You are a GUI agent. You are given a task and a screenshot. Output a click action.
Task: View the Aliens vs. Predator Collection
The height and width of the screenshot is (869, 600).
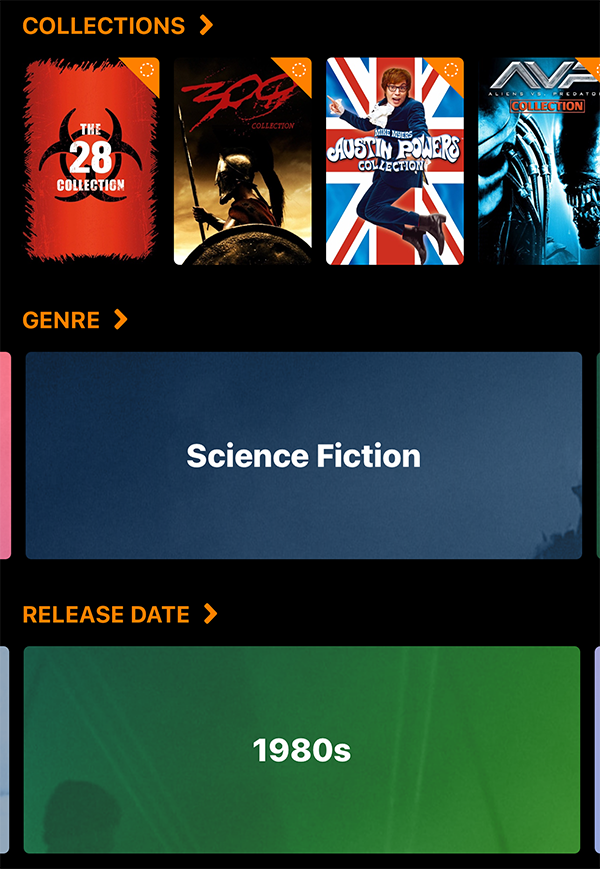point(541,161)
